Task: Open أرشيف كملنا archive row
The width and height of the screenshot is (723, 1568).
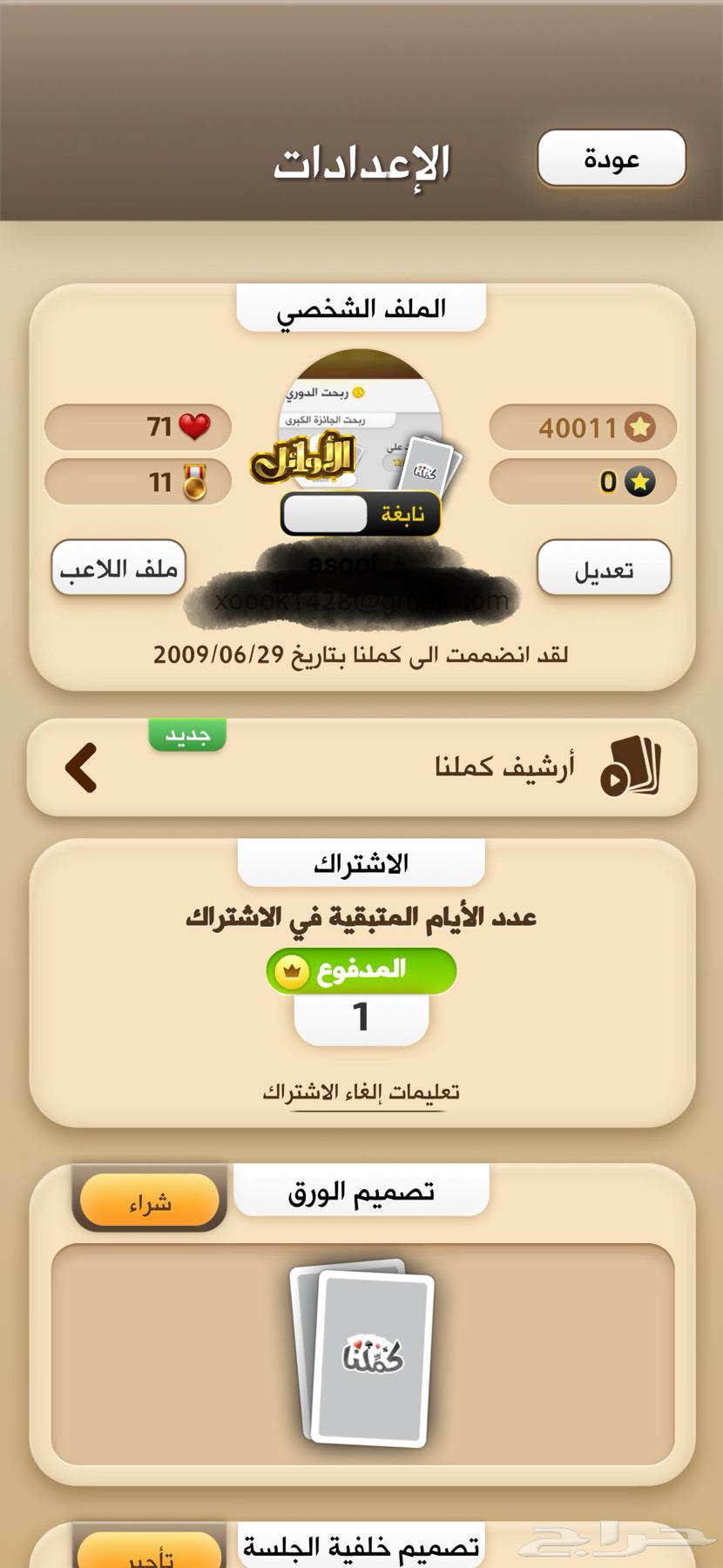Action: point(361,767)
